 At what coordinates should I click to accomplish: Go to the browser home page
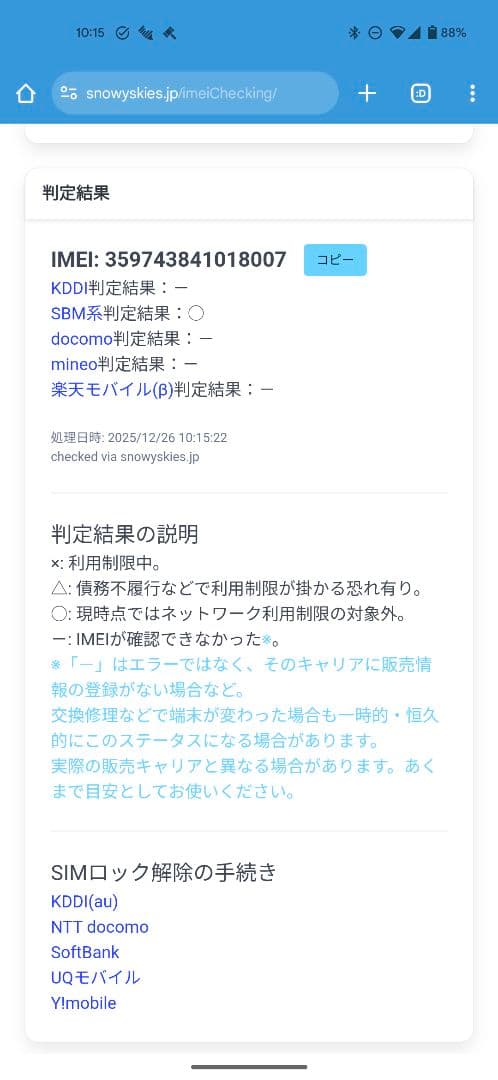click(25, 93)
